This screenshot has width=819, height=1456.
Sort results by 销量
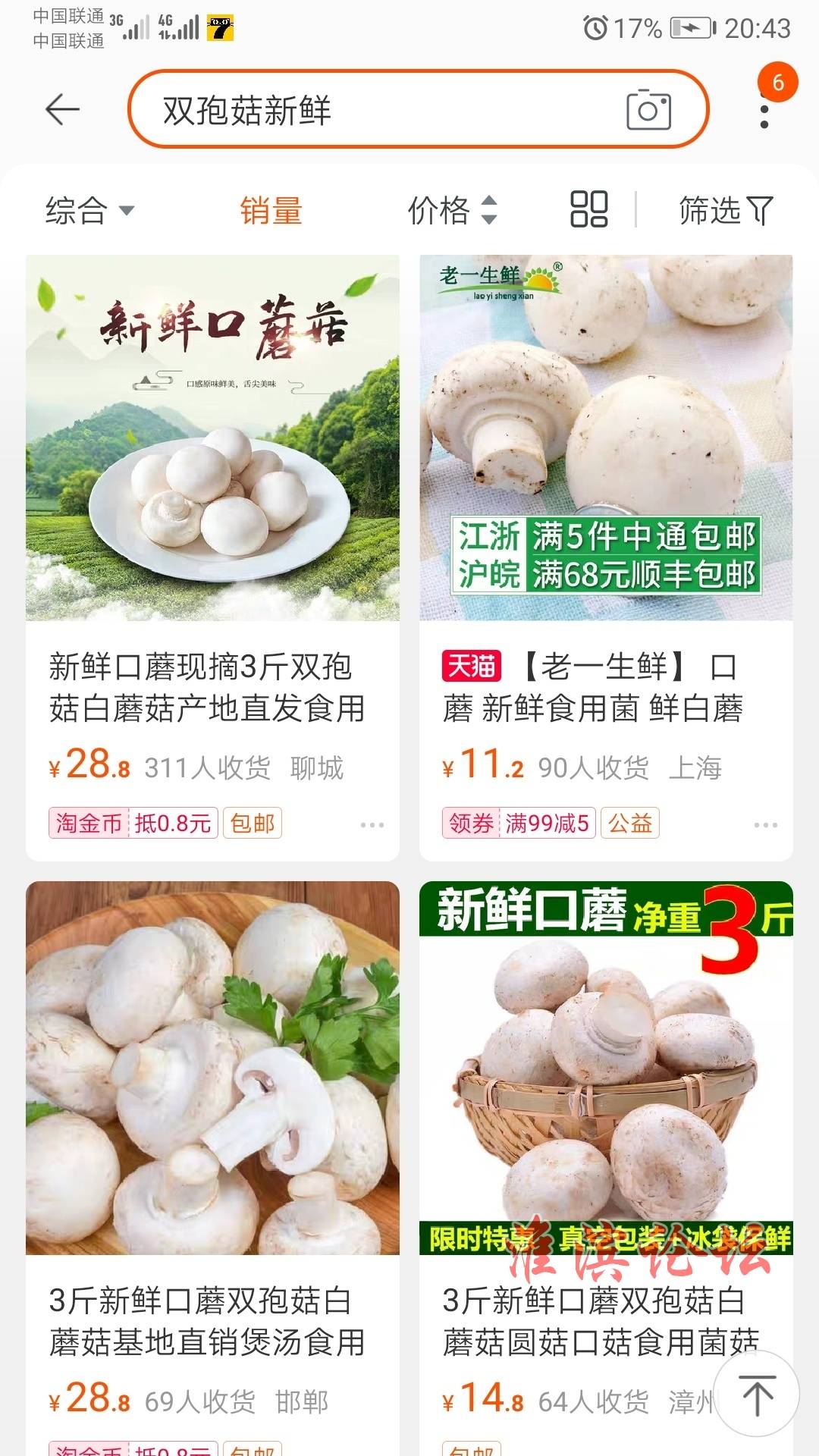271,211
